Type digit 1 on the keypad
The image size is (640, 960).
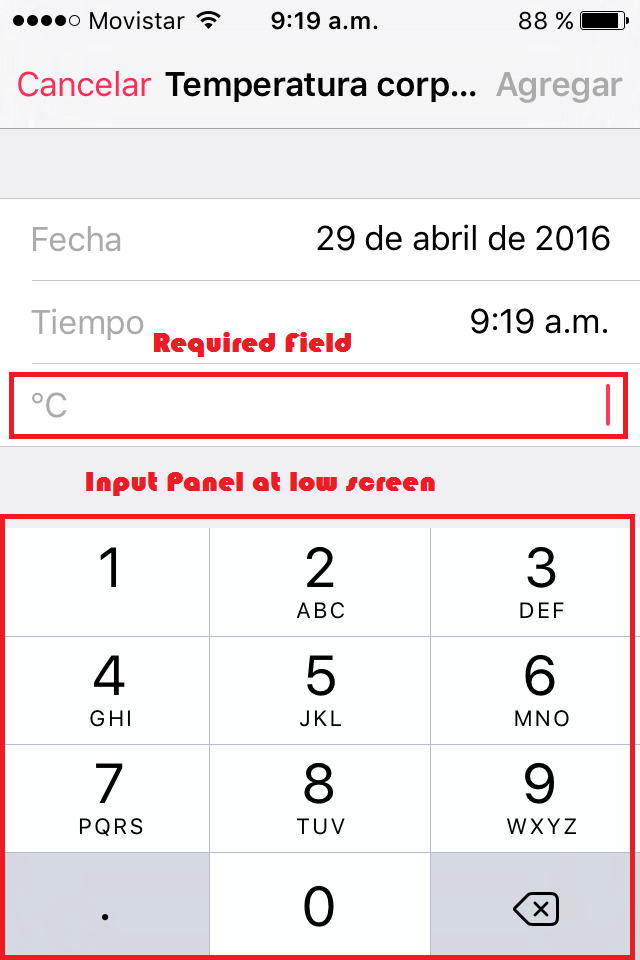coord(108,582)
